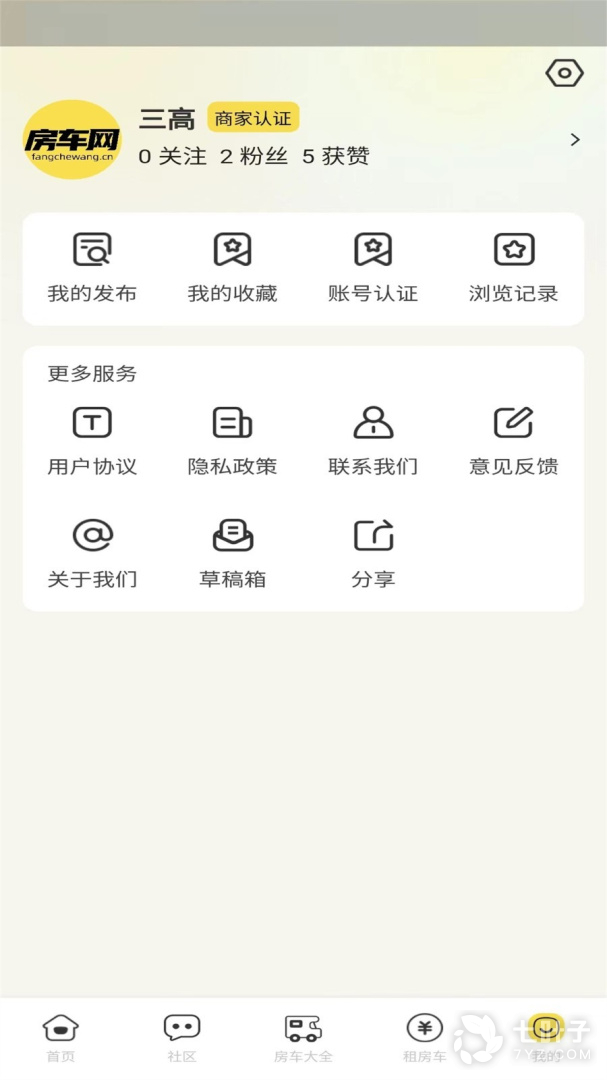Open 关于我们
The height and width of the screenshot is (1080, 607).
92,553
